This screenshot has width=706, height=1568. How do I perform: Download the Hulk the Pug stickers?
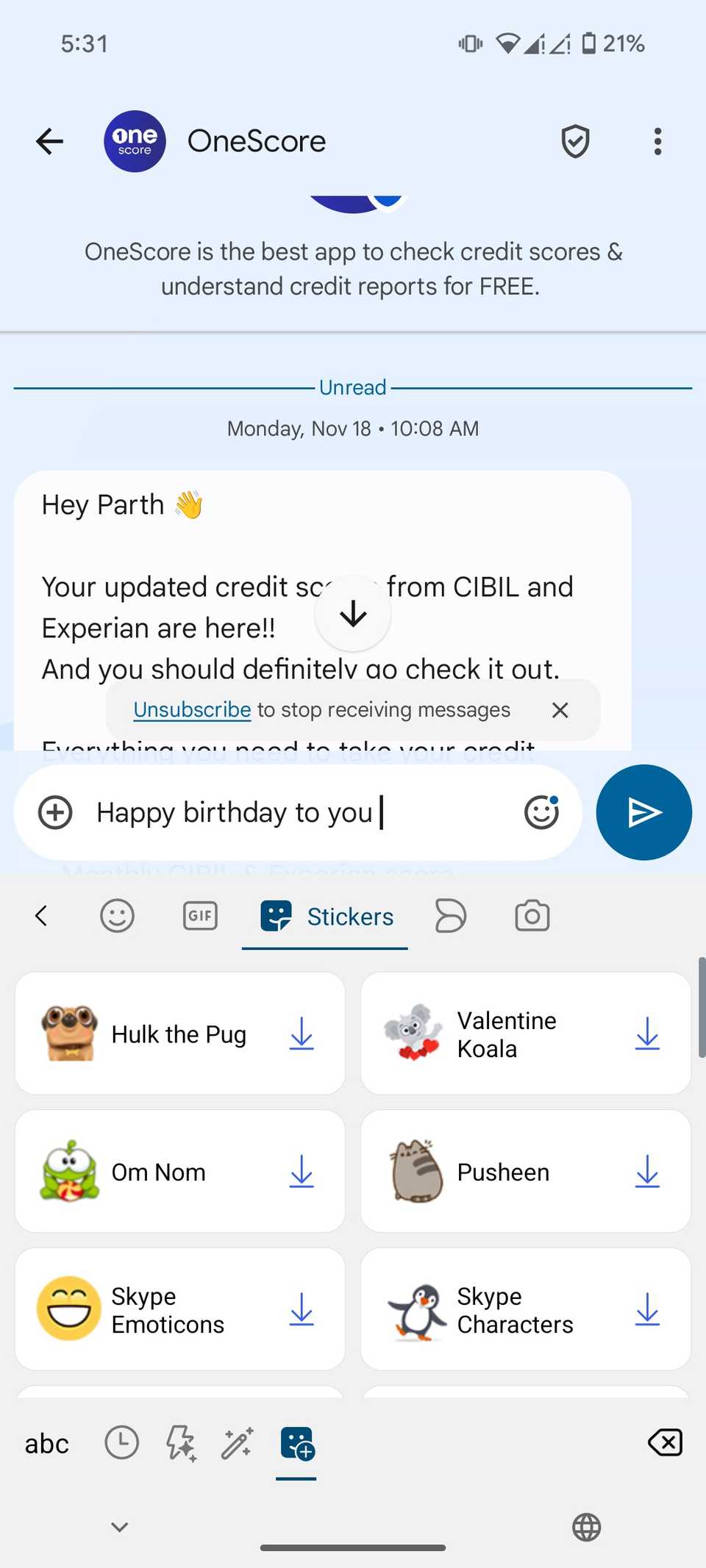[302, 1034]
